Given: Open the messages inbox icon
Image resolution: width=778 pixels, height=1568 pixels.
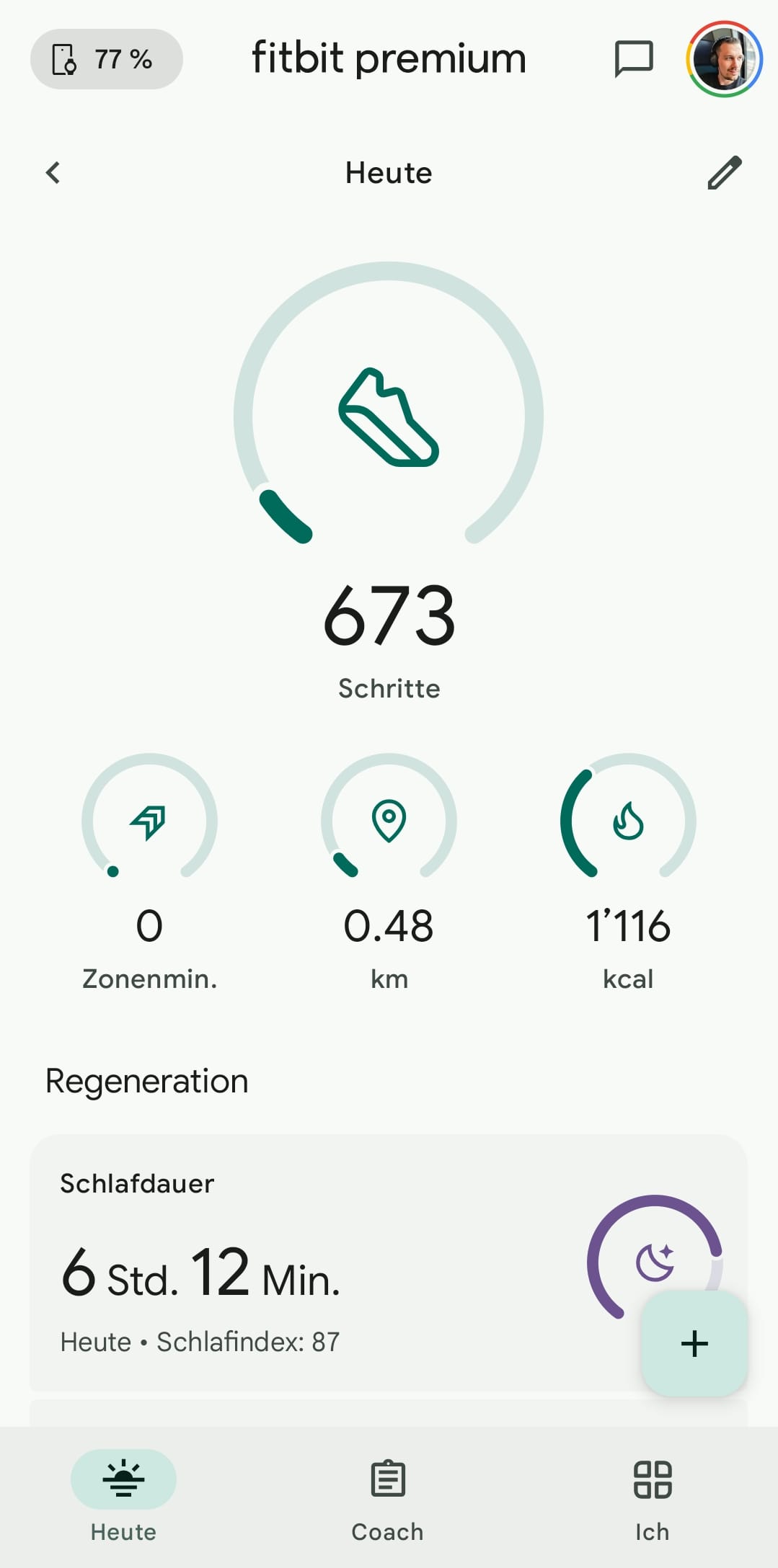Looking at the screenshot, I should (633, 59).
